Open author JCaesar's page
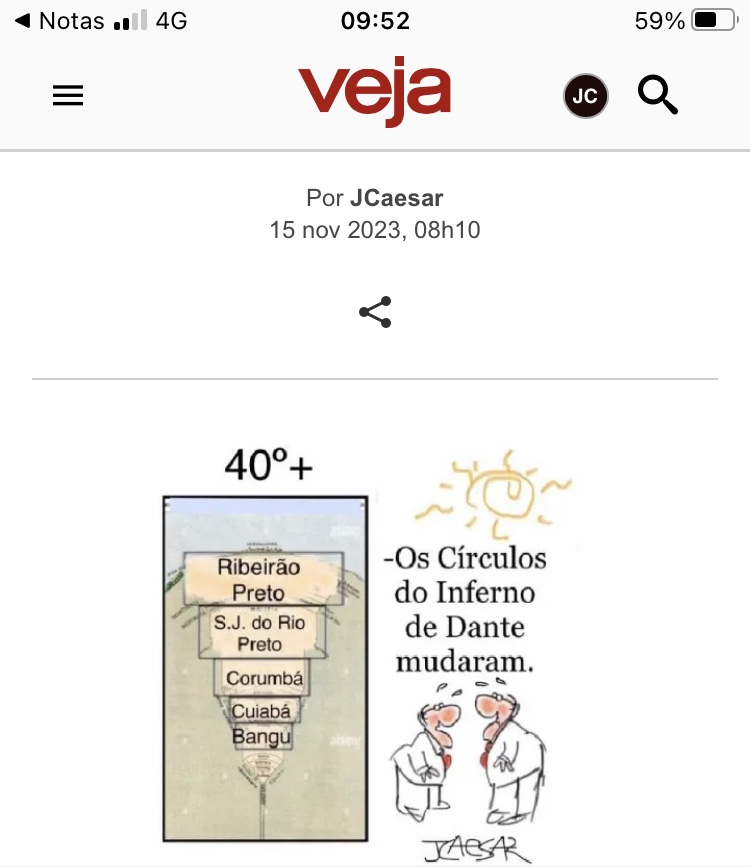 396,197
